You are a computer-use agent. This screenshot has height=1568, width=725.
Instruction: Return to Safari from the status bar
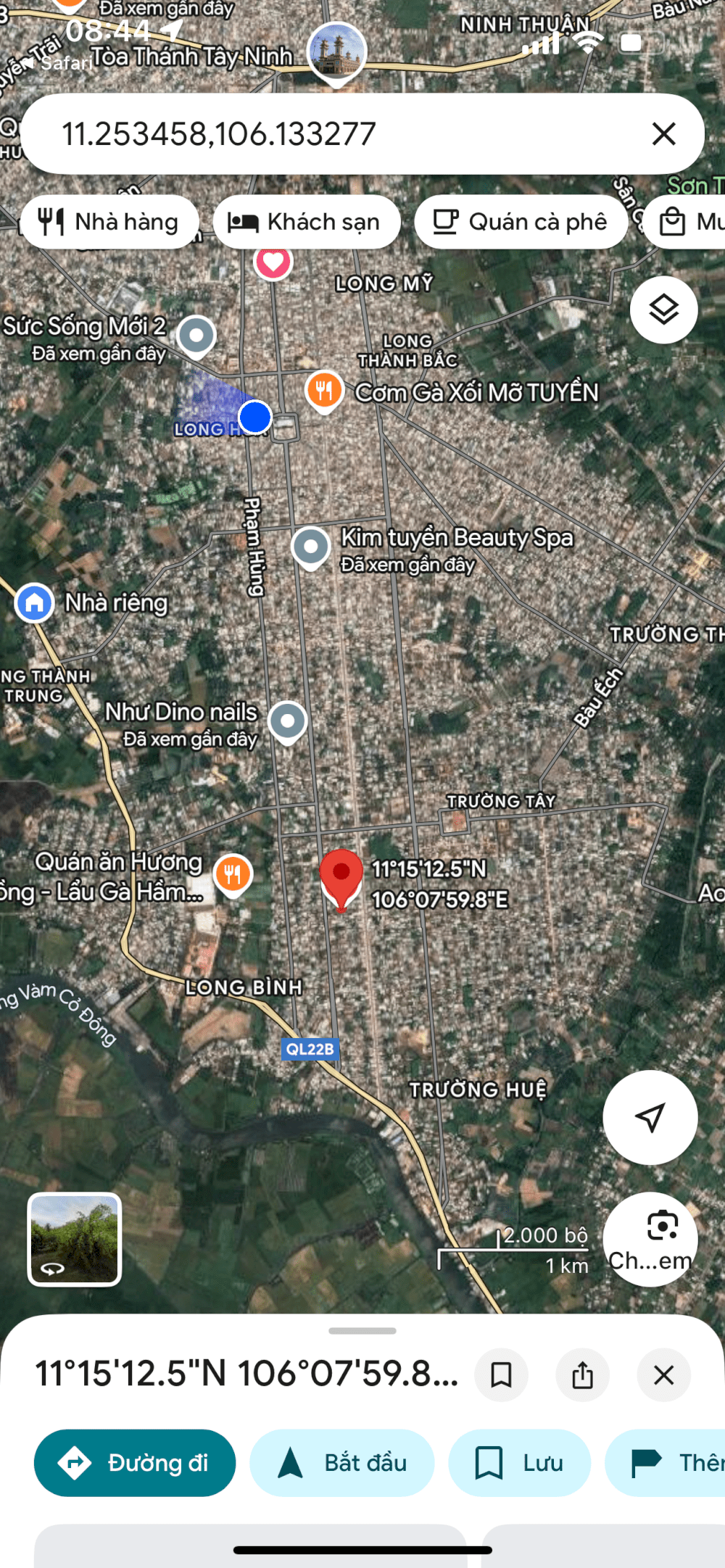58,63
